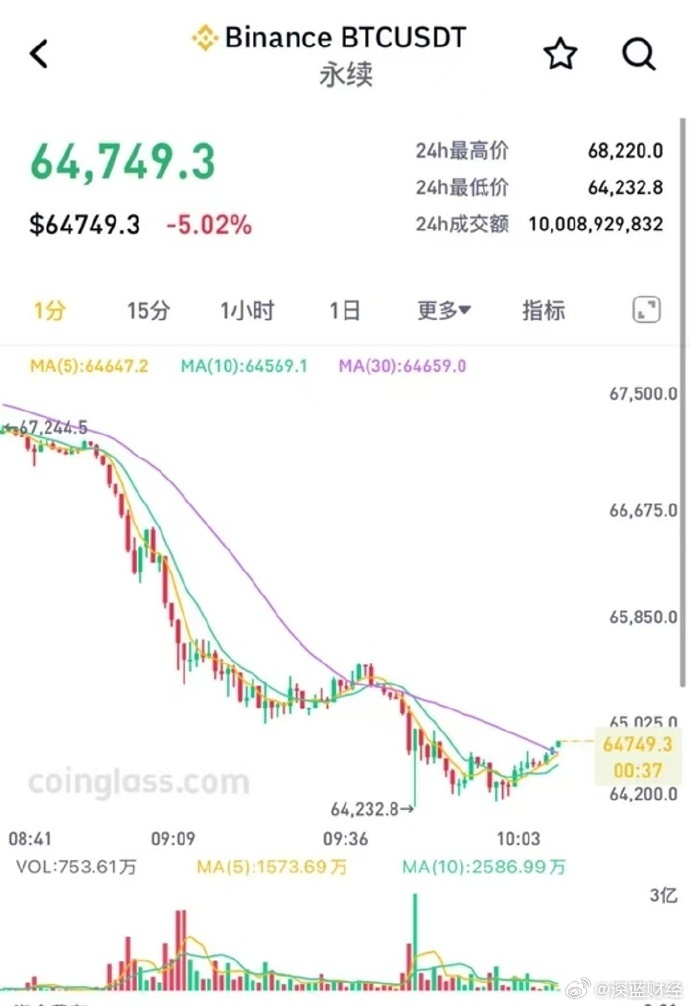The width and height of the screenshot is (690, 1006).
Task: Open the search magnifier icon
Action: click(x=639, y=53)
